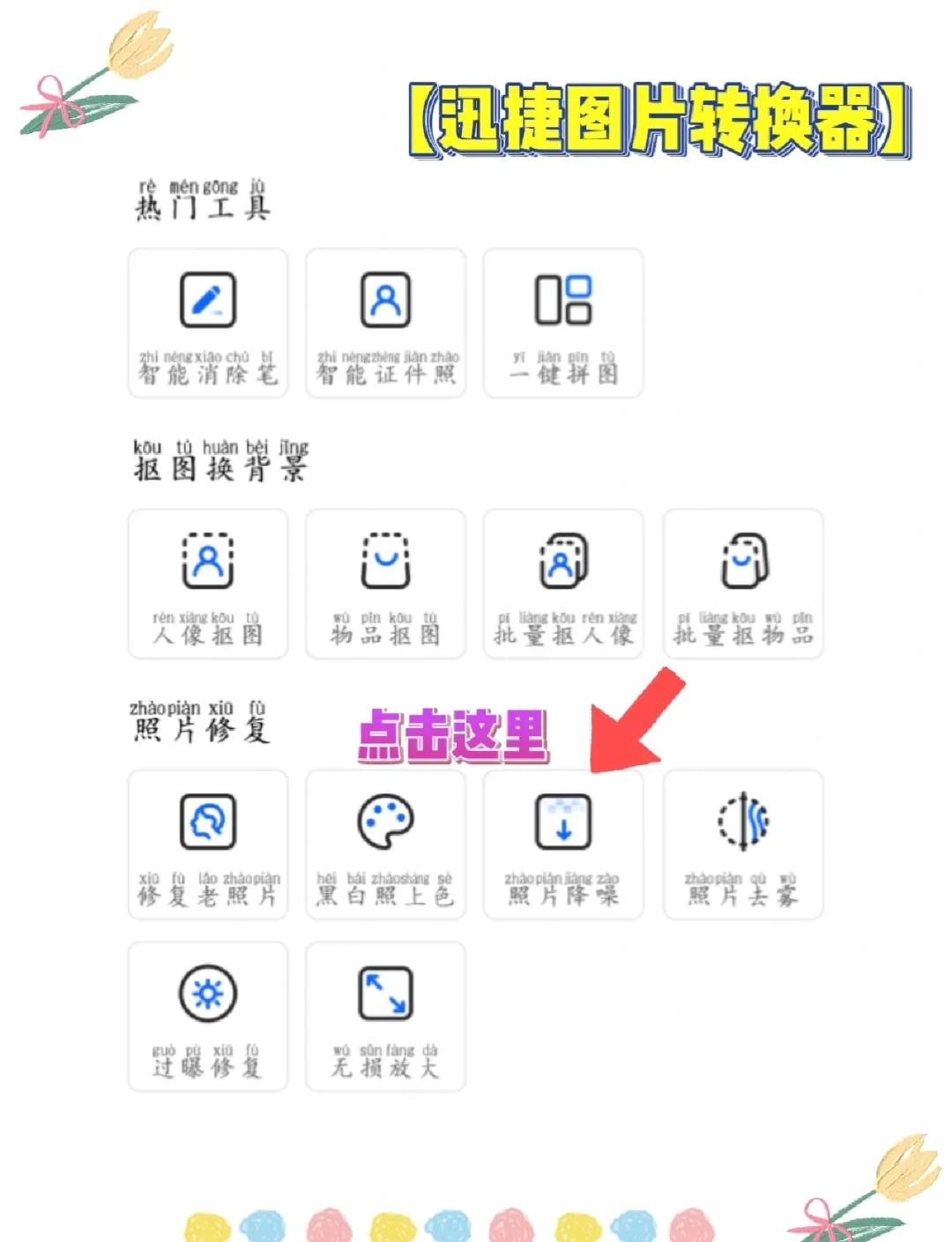The image size is (952, 1242).
Task: Click the 过曝修复 overexposure fix icon
Action: 208,1014
